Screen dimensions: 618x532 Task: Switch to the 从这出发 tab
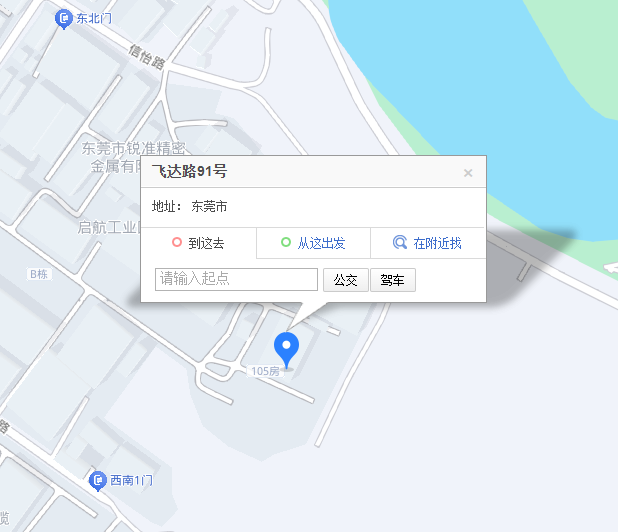pyautogui.click(x=313, y=243)
